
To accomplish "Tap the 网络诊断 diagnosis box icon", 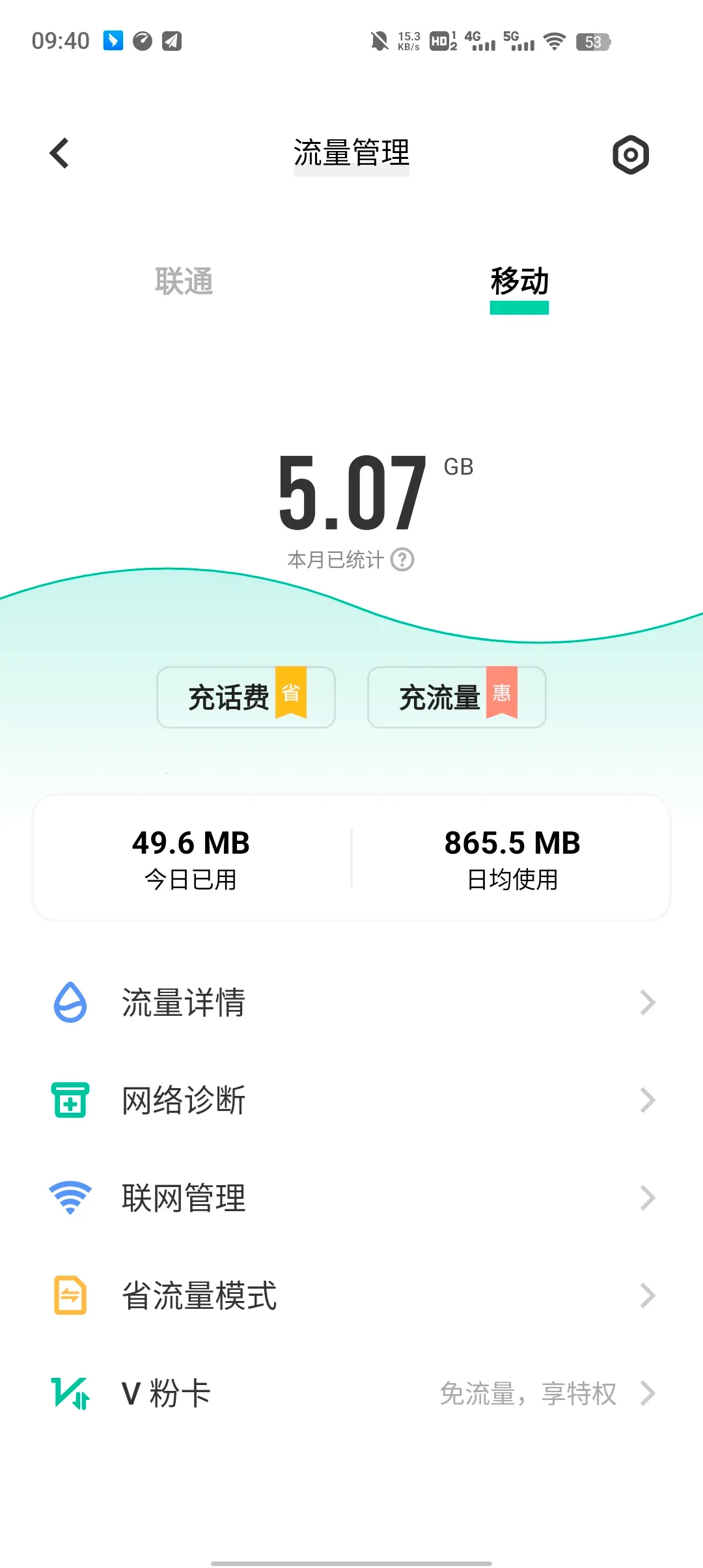I will pyautogui.click(x=70, y=1100).
